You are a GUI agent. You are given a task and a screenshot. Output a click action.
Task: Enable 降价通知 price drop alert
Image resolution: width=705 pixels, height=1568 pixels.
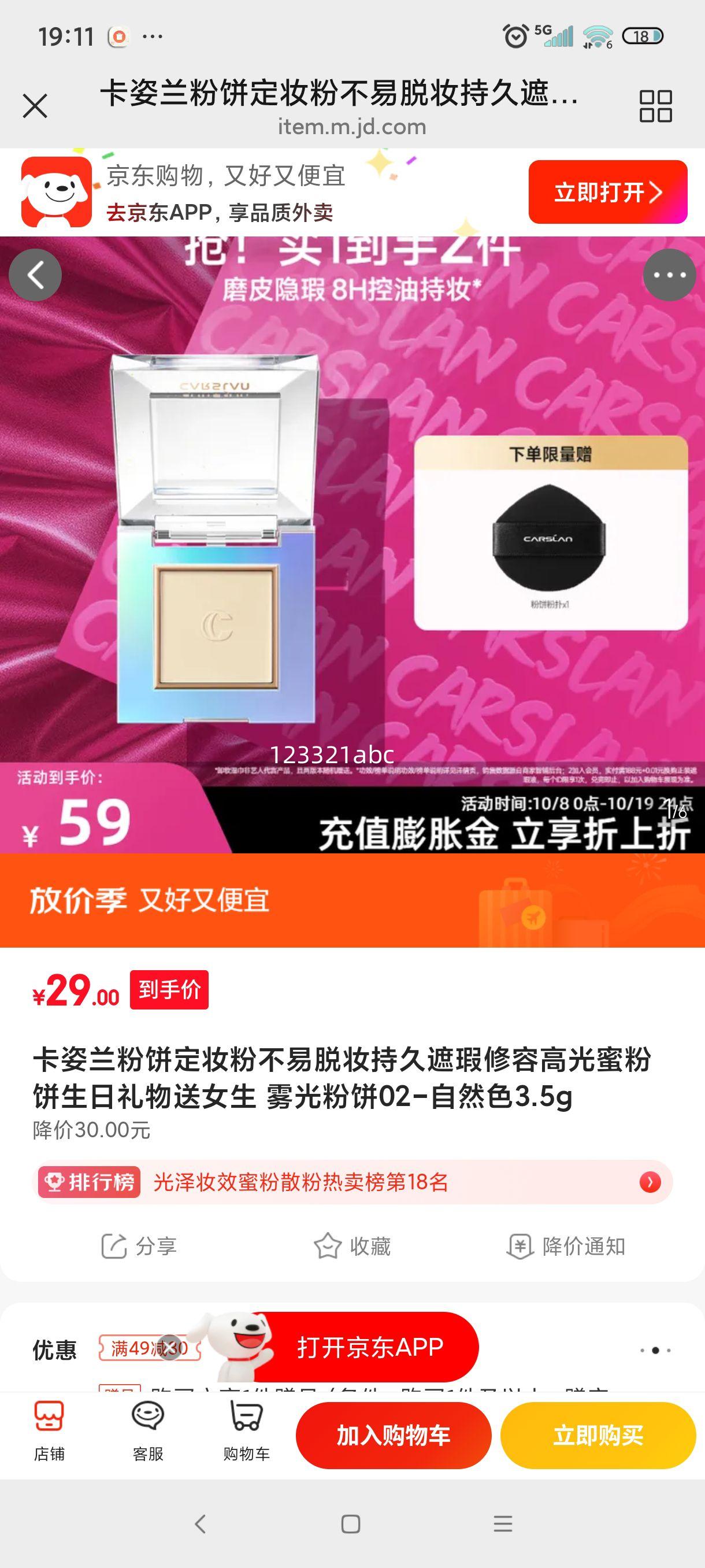coord(566,1247)
